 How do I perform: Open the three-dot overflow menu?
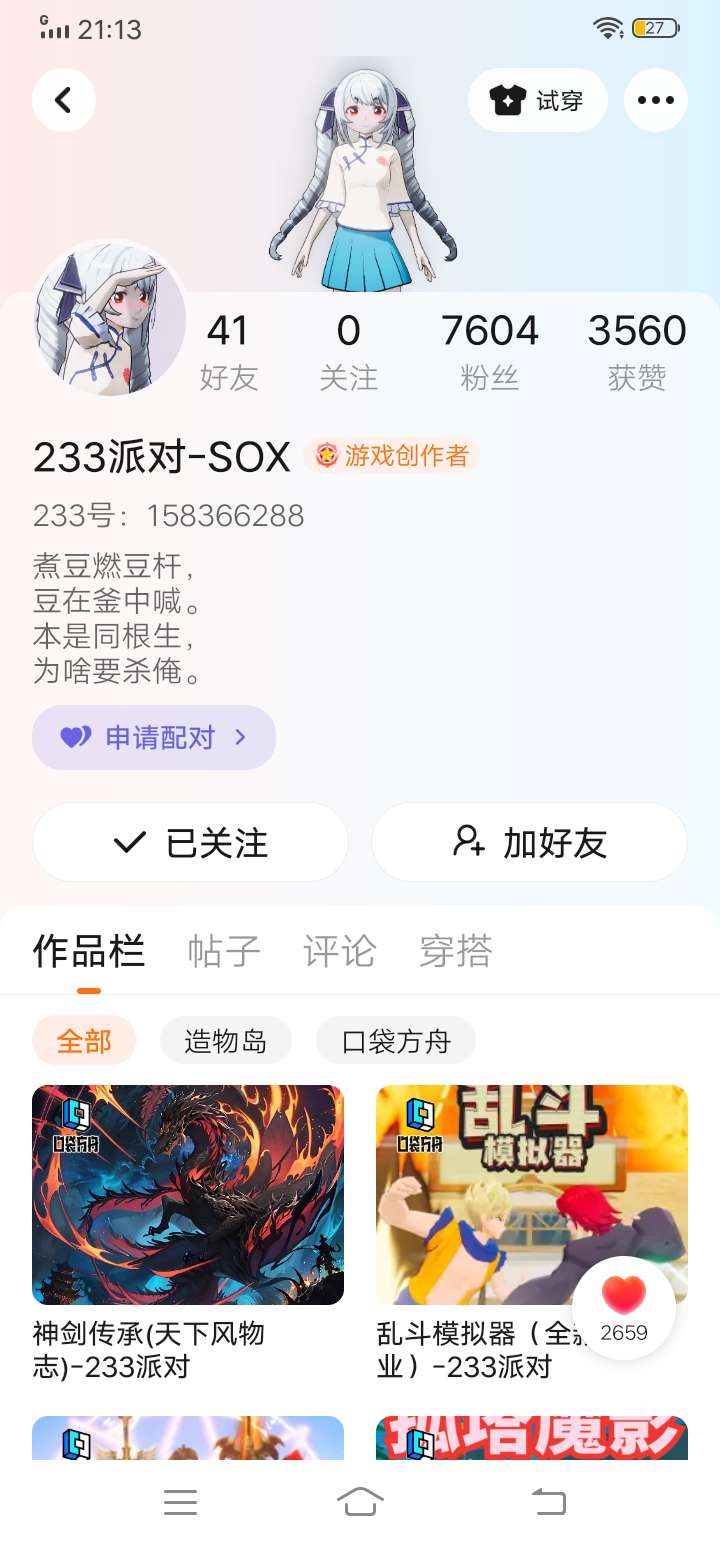[x=655, y=100]
